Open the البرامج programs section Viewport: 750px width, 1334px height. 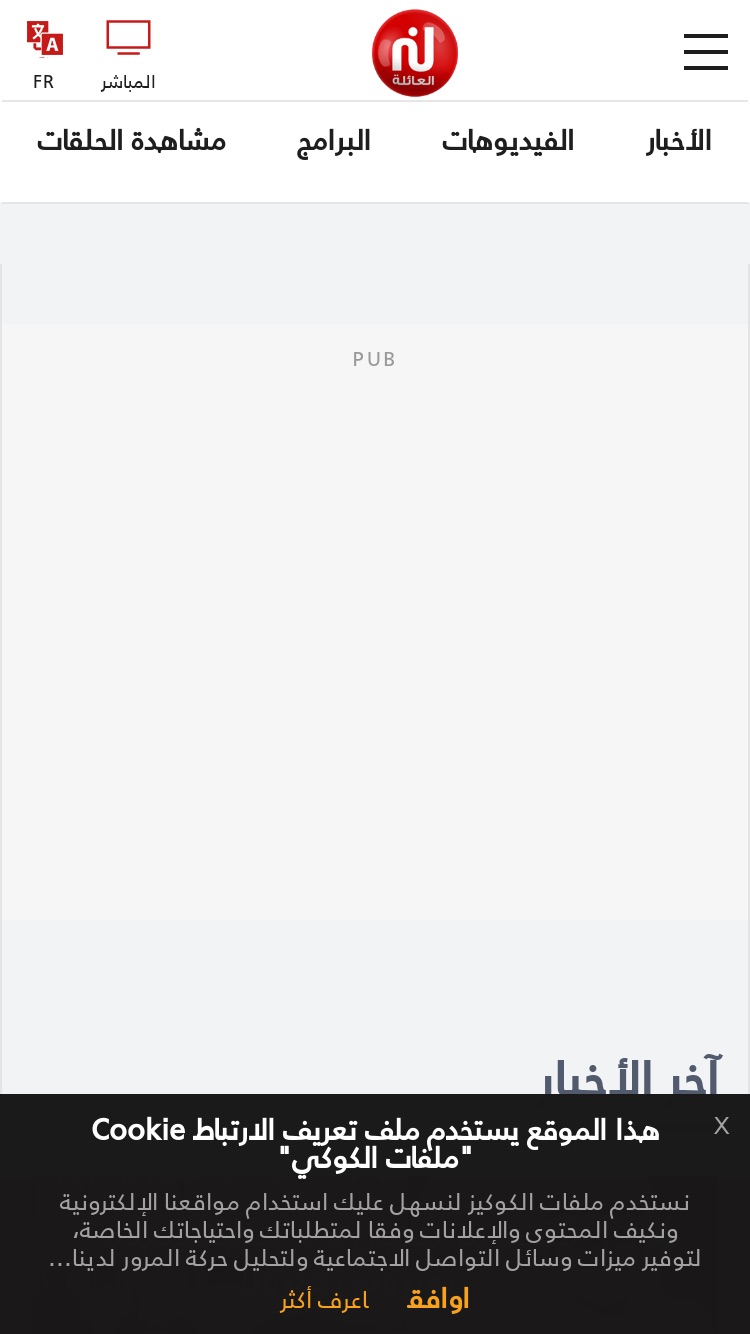(334, 141)
